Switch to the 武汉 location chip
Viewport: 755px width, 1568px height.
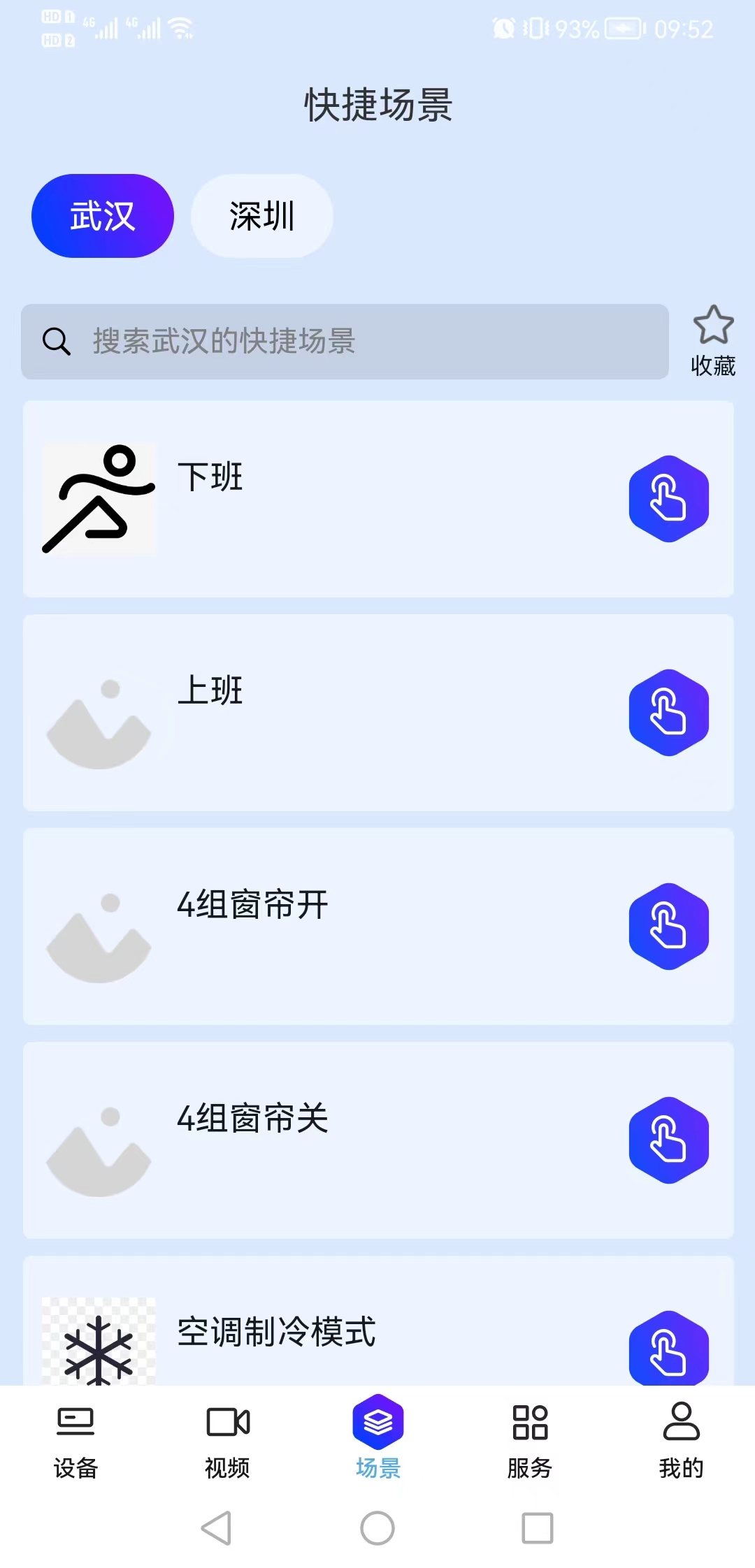103,216
